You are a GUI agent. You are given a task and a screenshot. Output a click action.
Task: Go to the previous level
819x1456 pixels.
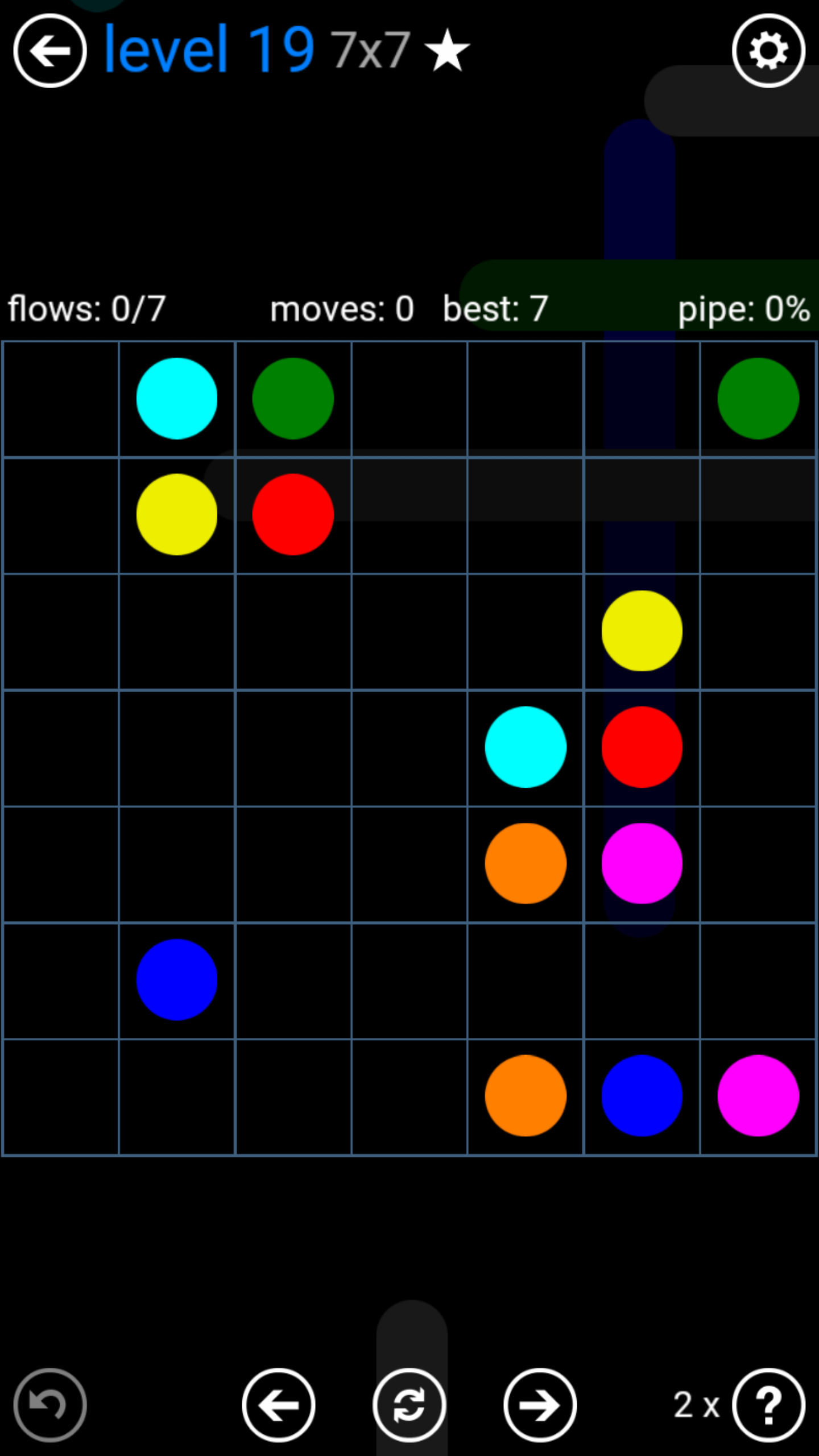coord(279,1405)
